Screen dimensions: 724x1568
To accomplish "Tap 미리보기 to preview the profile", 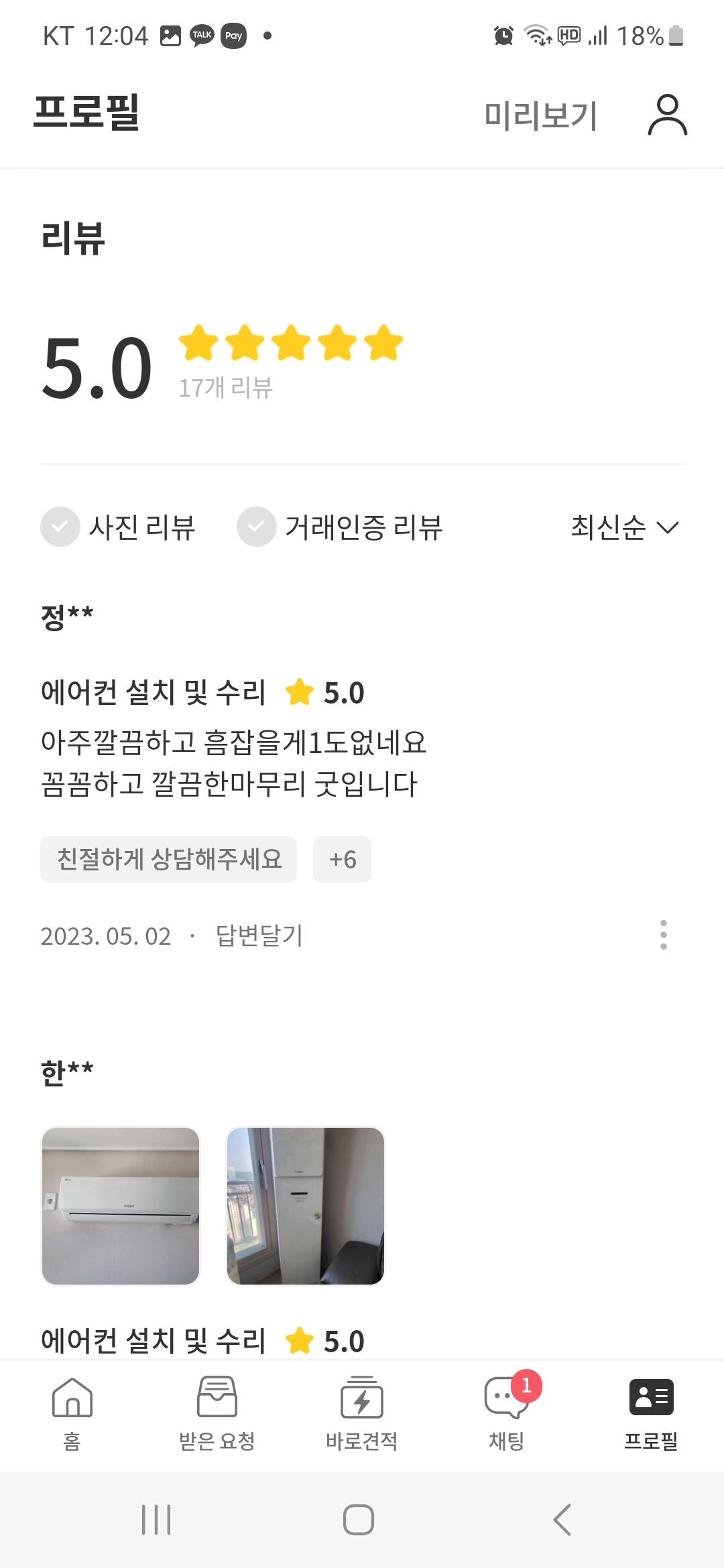I will coord(540,115).
